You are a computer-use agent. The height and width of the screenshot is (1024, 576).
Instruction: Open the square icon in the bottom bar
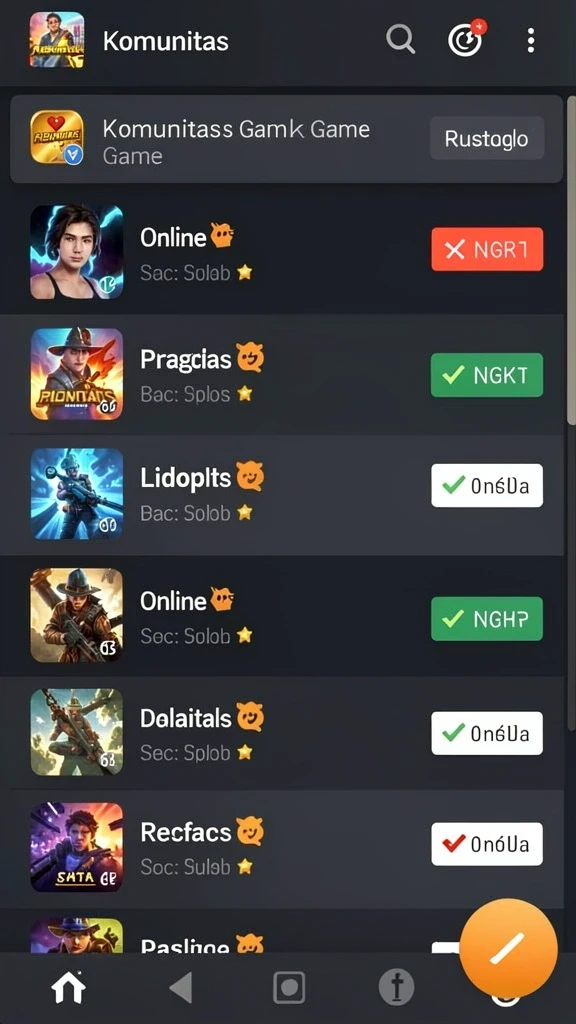point(289,987)
